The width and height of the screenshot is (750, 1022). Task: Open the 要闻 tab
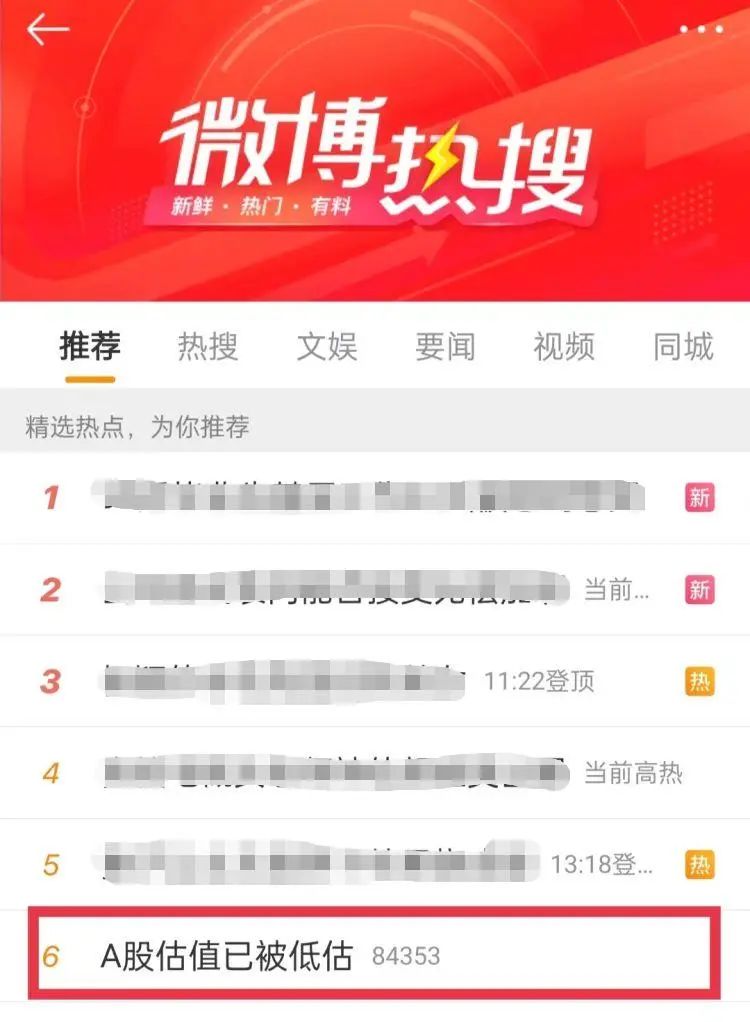(x=445, y=347)
